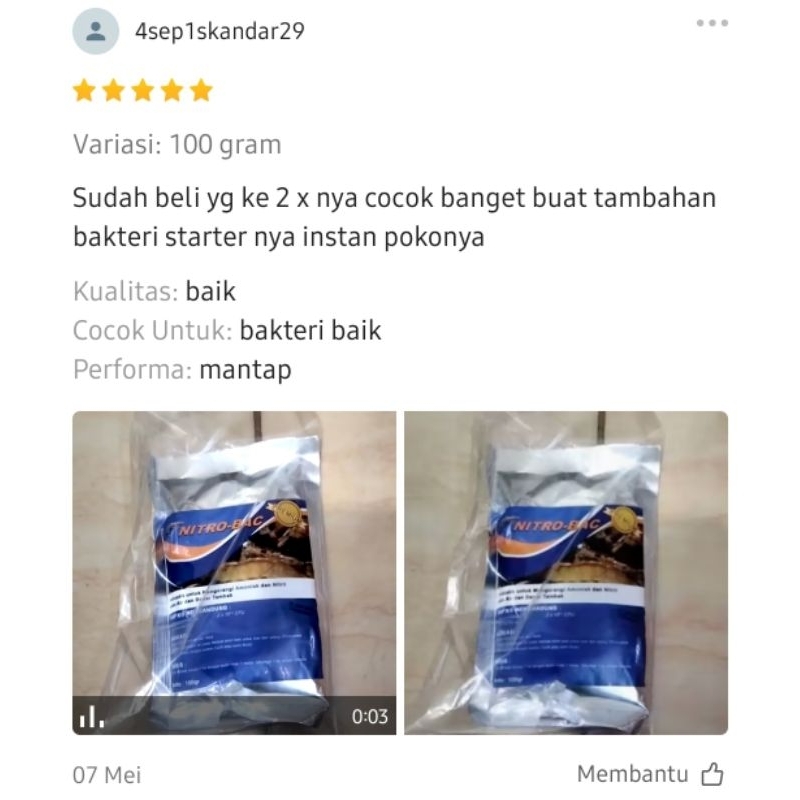Open reviewer 4sep1skandar29's profile avatar
This screenshot has width=800, height=800.
(96, 31)
